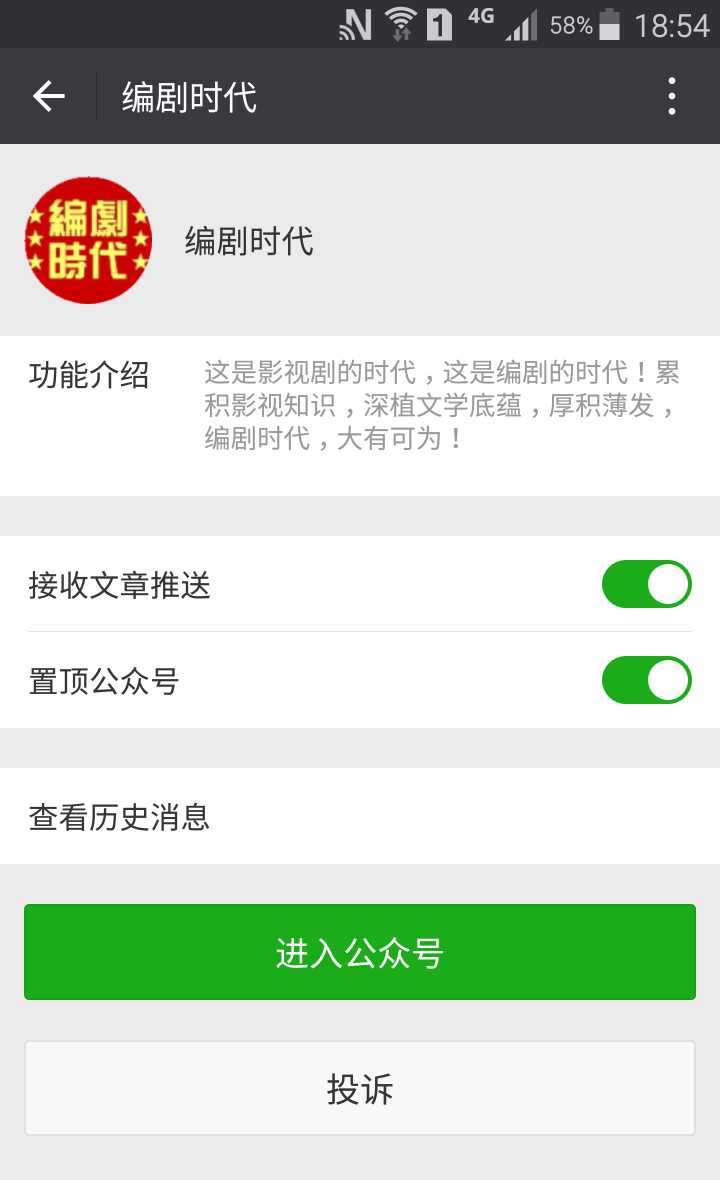Turn off 接收文章推送 switch

coord(646,584)
